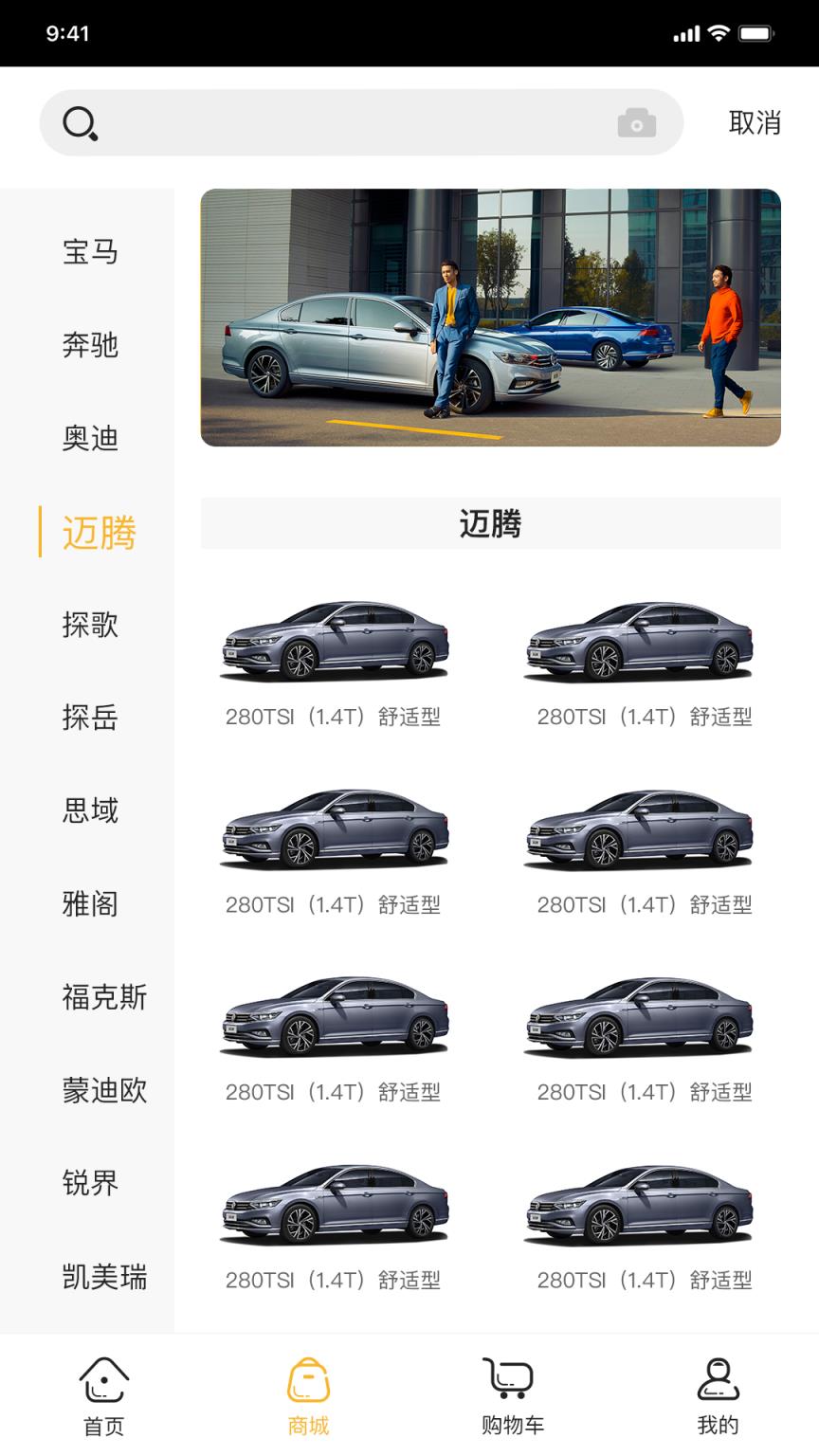Select the 探歌 category
Viewport: 819px width, 1456px height.
click(90, 626)
